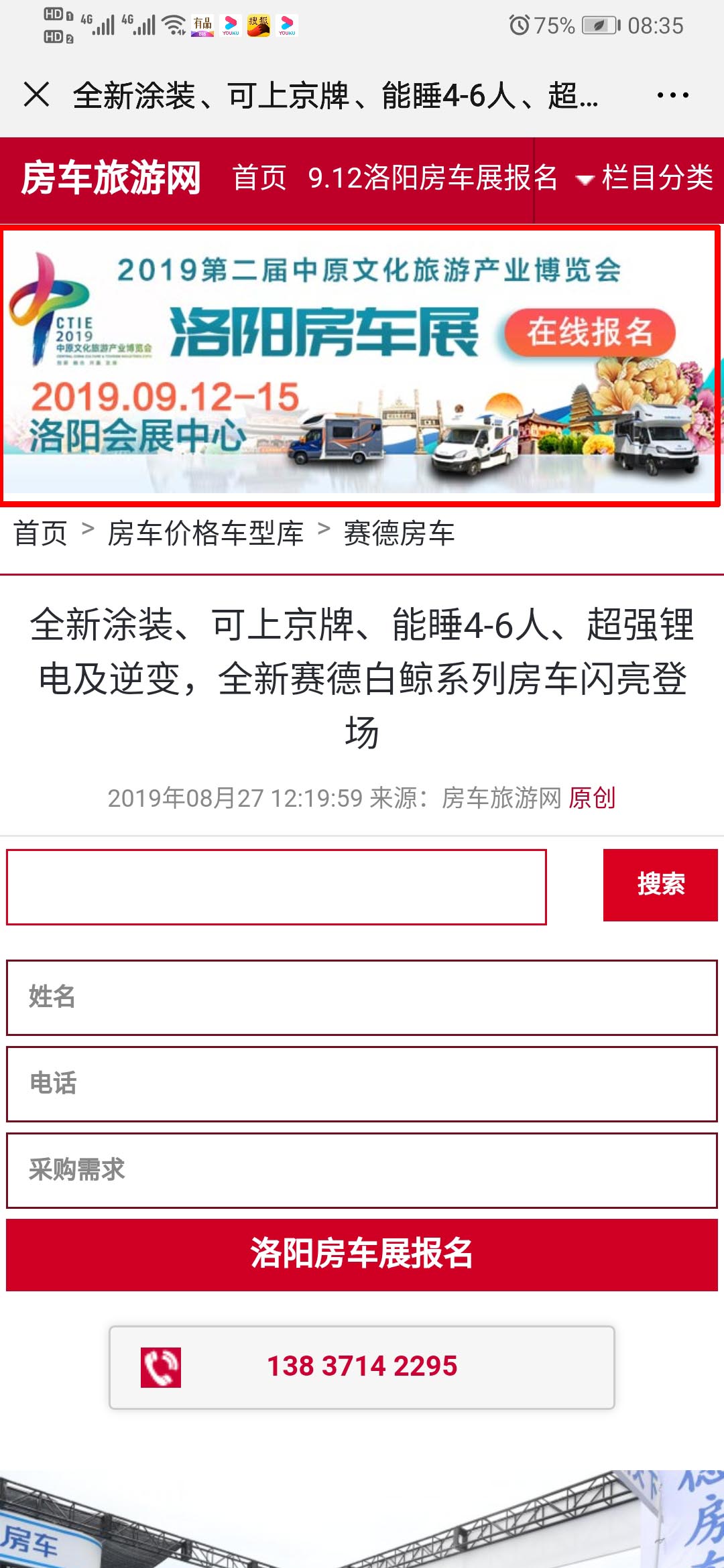Close the in-app web page
Screen dimensions: 724x1568
(x=37, y=94)
